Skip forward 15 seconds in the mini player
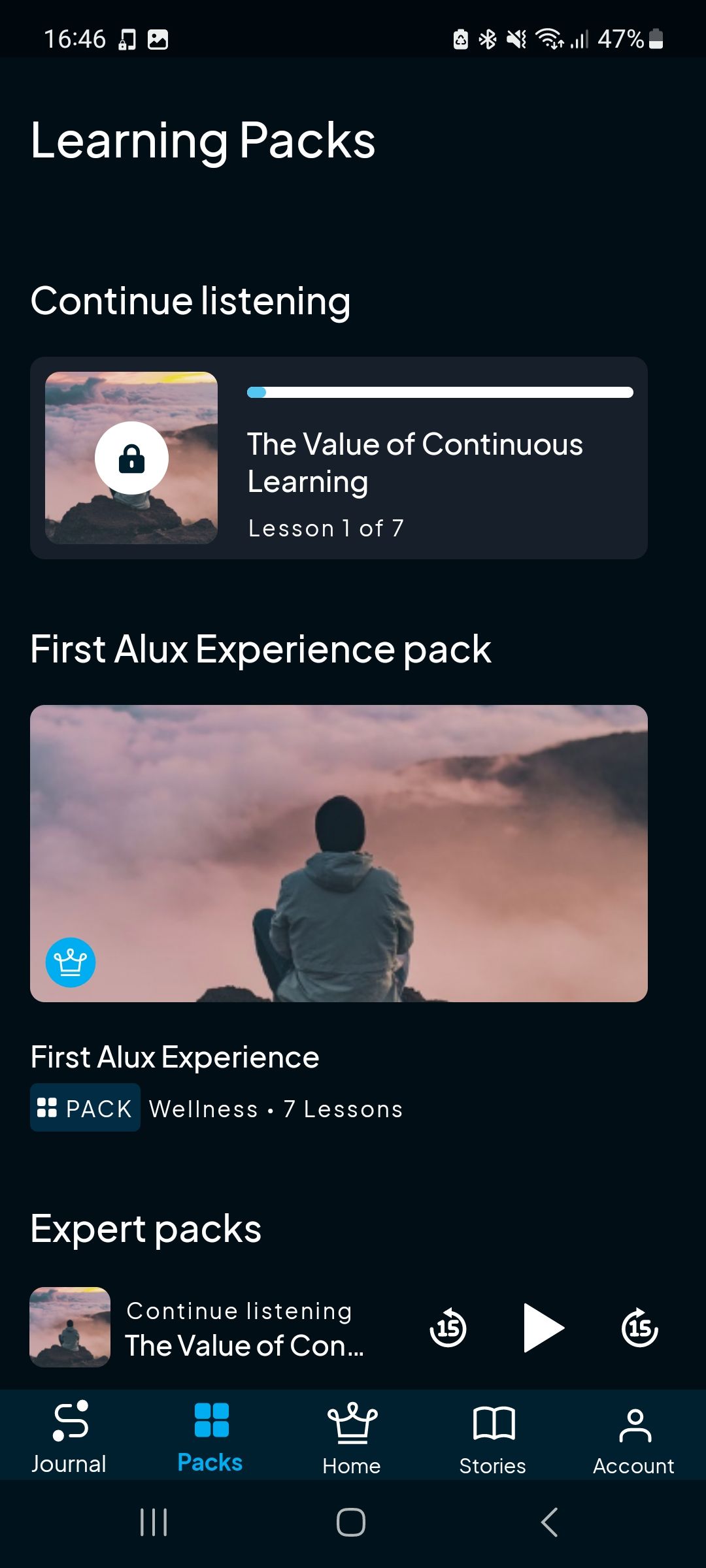706x1568 pixels. (639, 1327)
